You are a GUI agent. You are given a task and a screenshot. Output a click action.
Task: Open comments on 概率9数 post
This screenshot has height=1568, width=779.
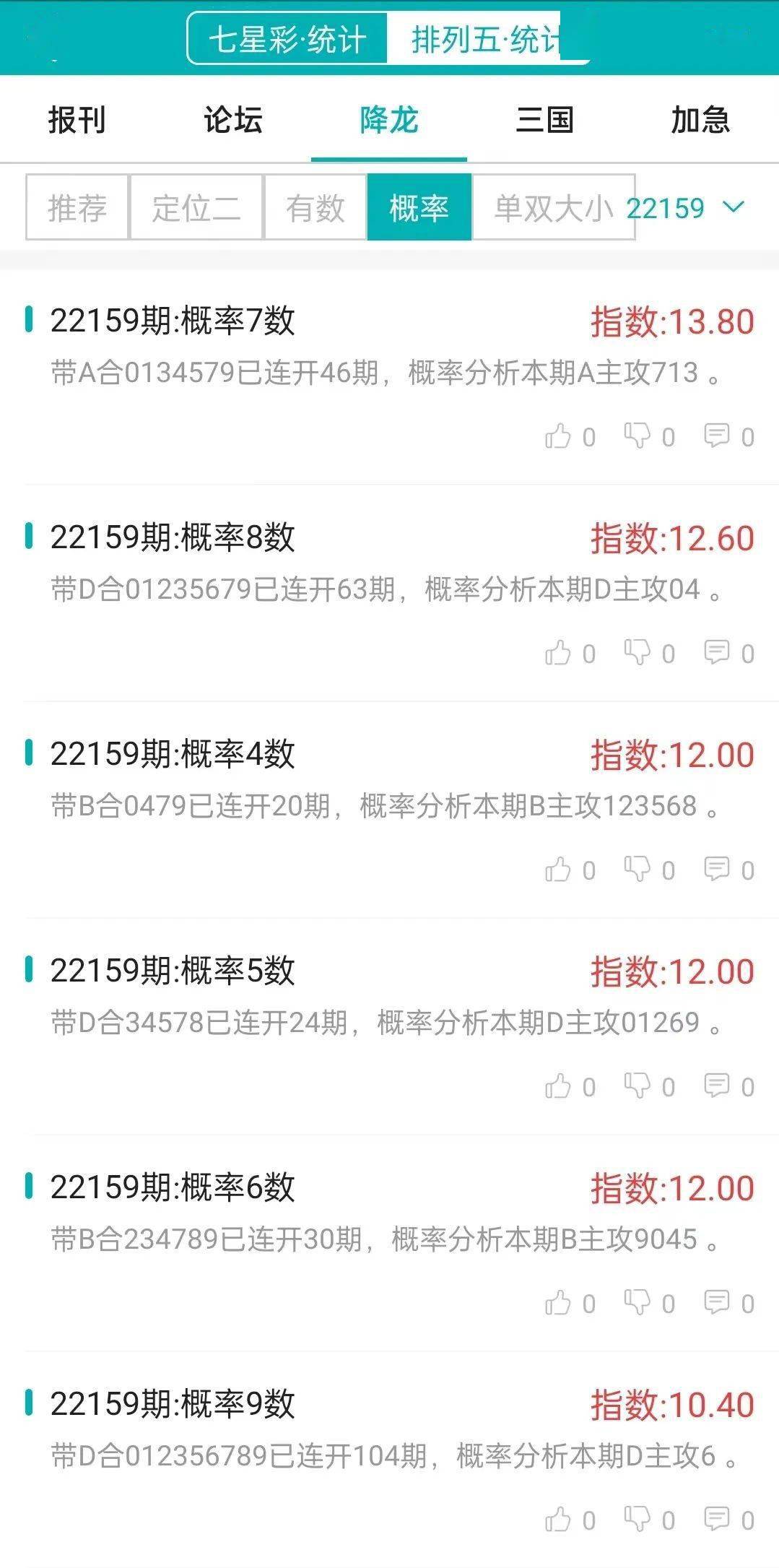(x=729, y=1520)
